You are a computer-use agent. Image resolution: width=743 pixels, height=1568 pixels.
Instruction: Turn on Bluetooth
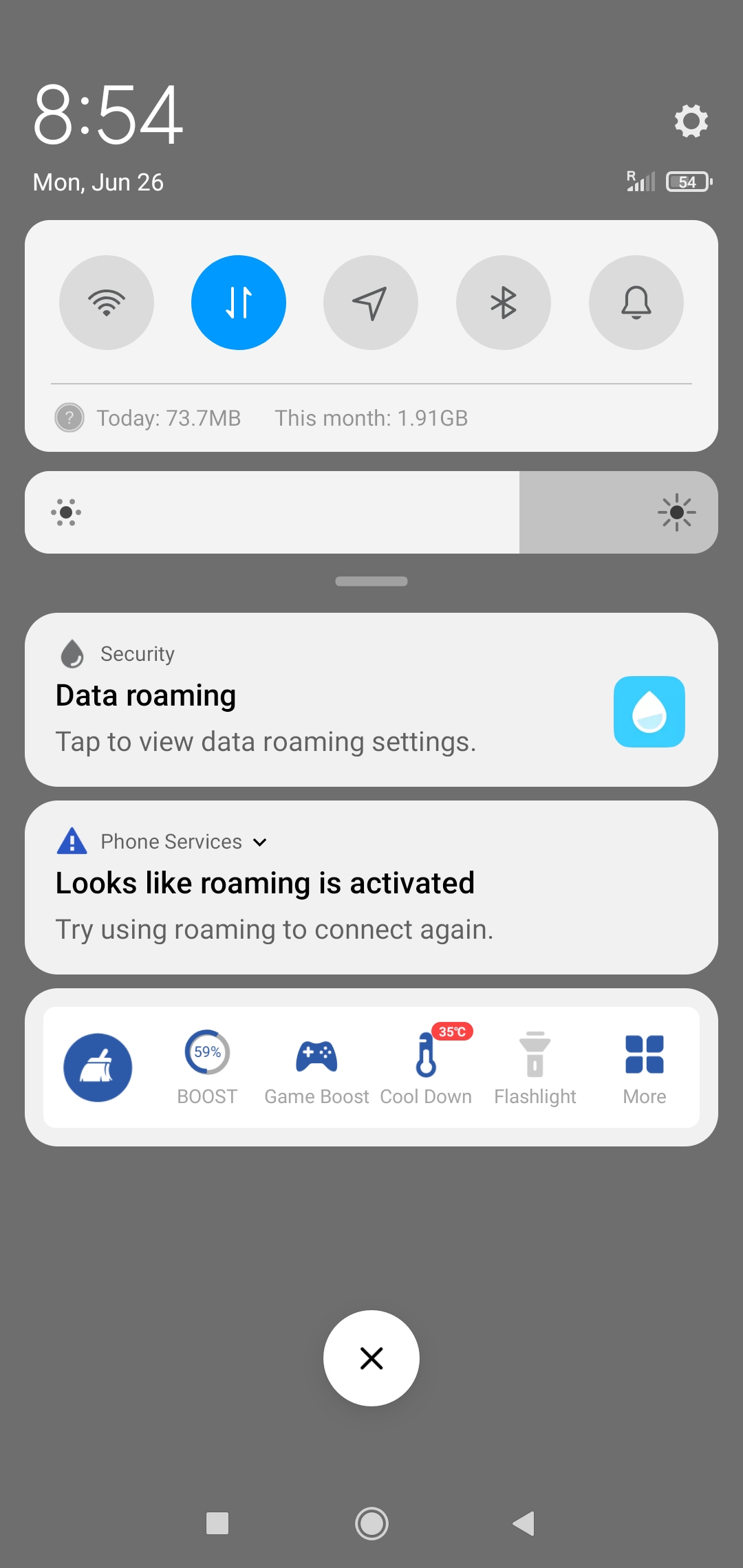click(504, 303)
